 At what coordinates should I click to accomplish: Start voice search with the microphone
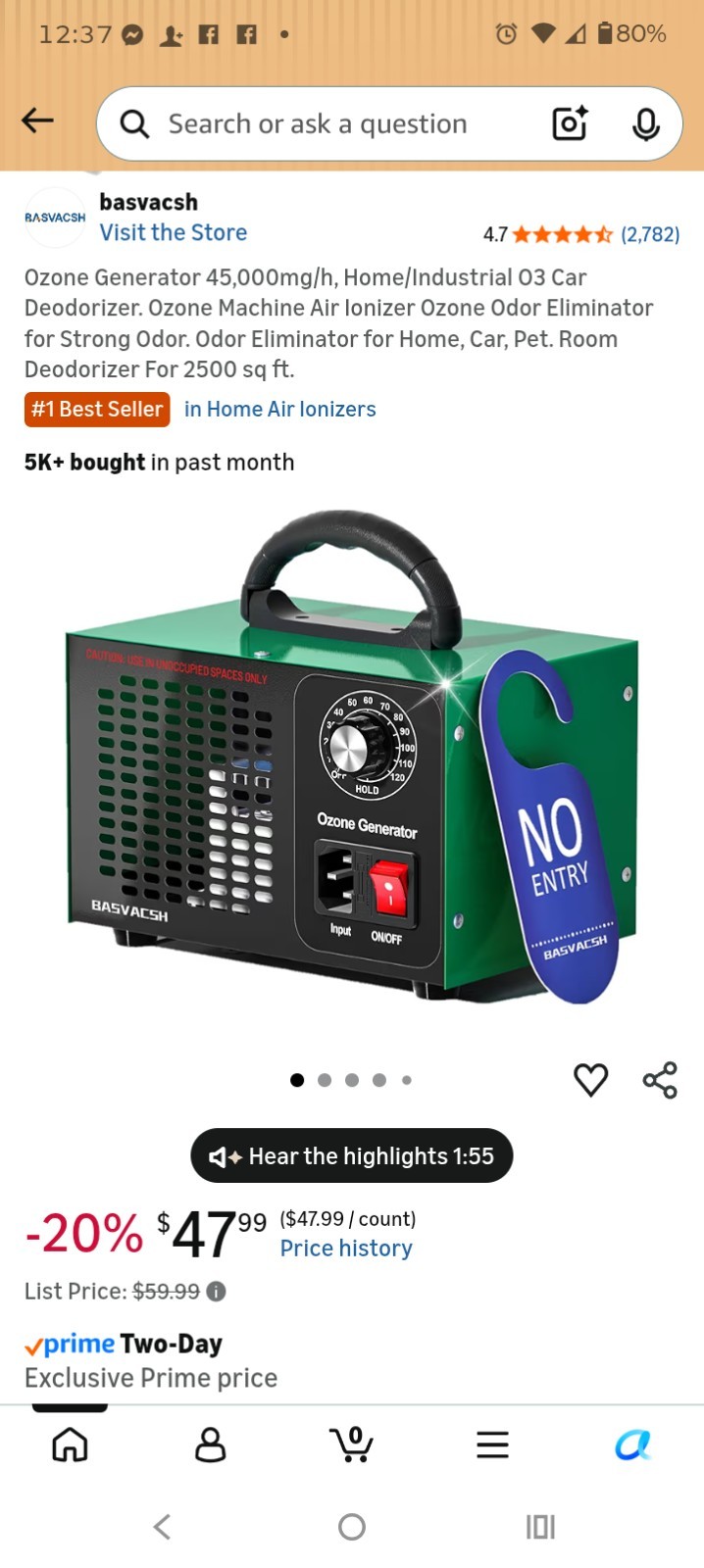[x=645, y=124]
